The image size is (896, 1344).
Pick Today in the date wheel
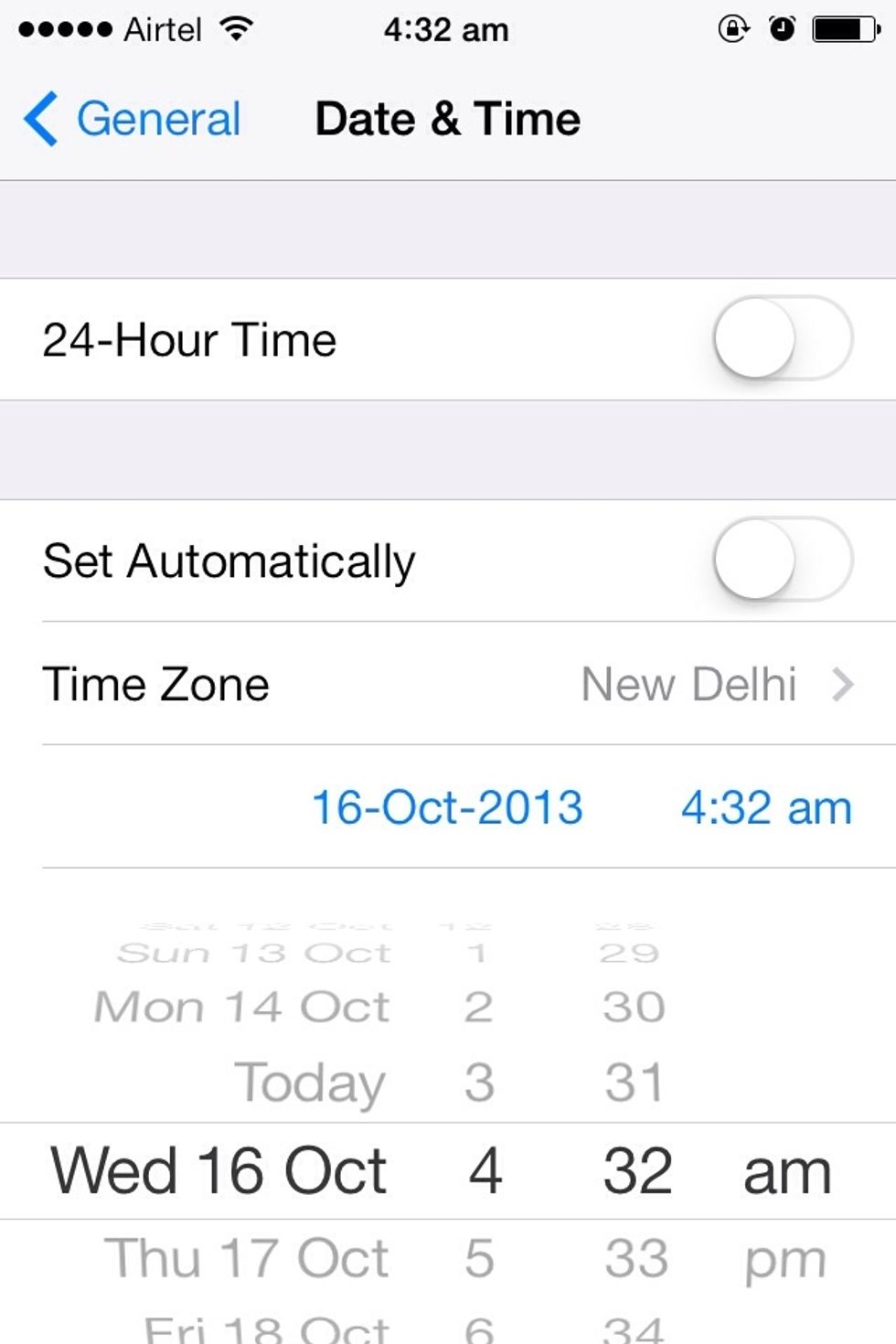309,1083
